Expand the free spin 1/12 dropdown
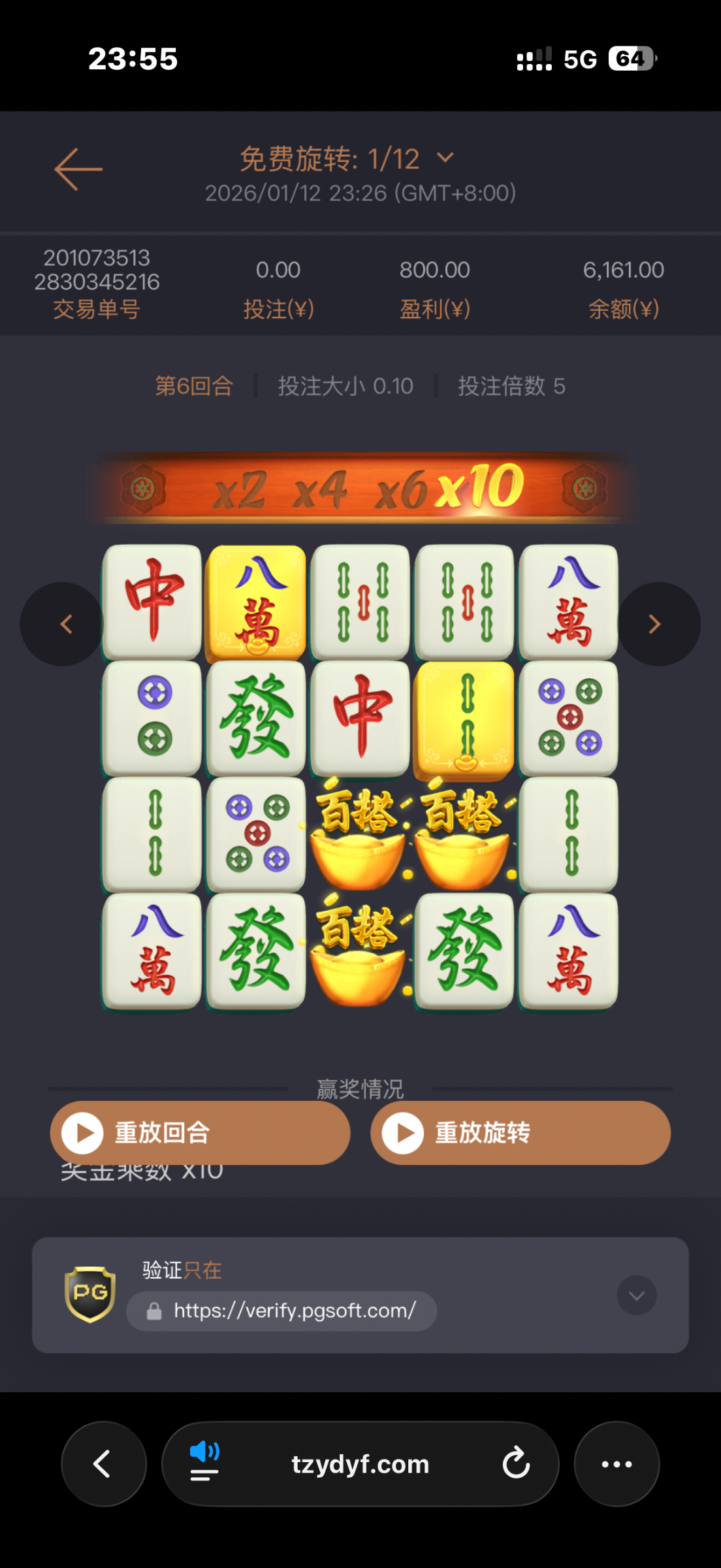 [x=445, y=158]
